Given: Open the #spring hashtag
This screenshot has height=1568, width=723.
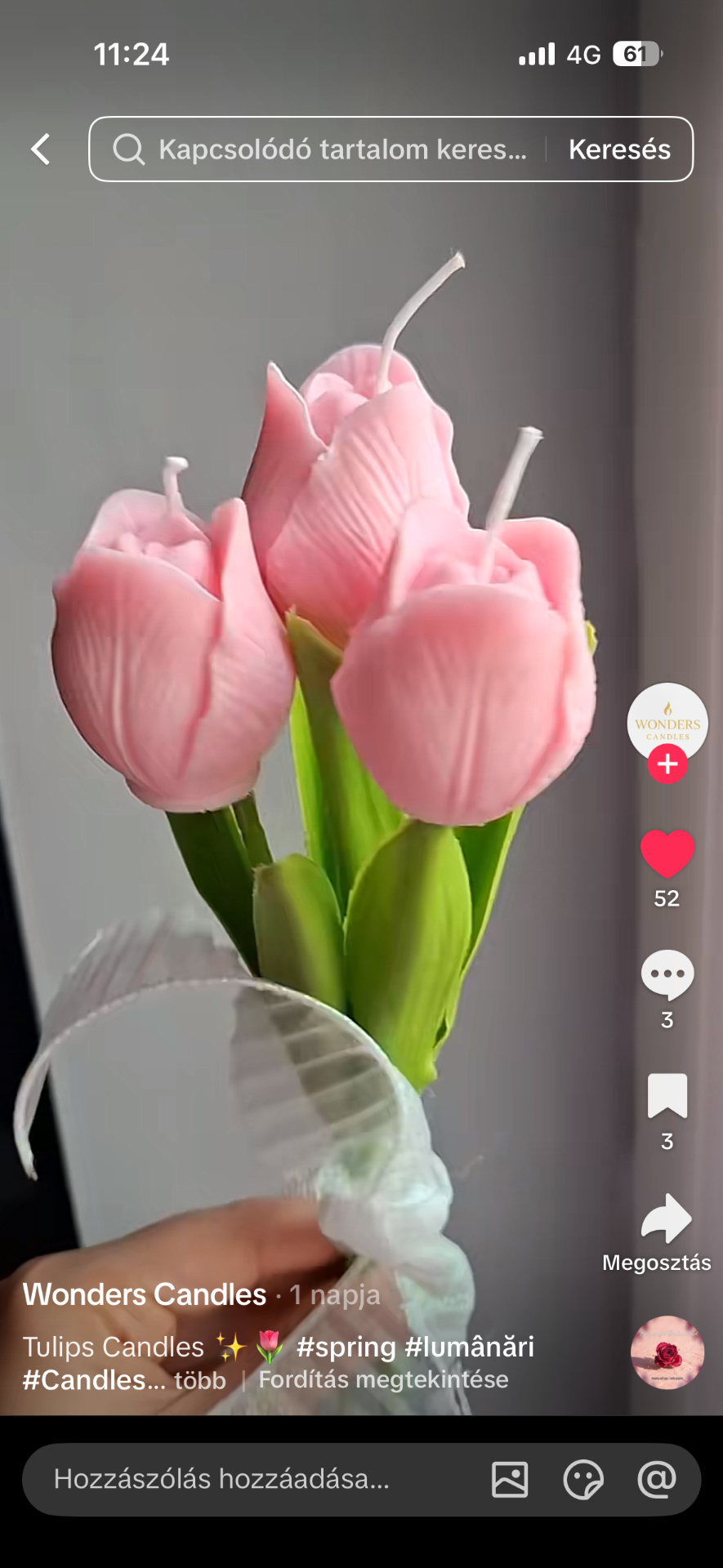Looking at the screenshot, I should [x=346, y=1347].
